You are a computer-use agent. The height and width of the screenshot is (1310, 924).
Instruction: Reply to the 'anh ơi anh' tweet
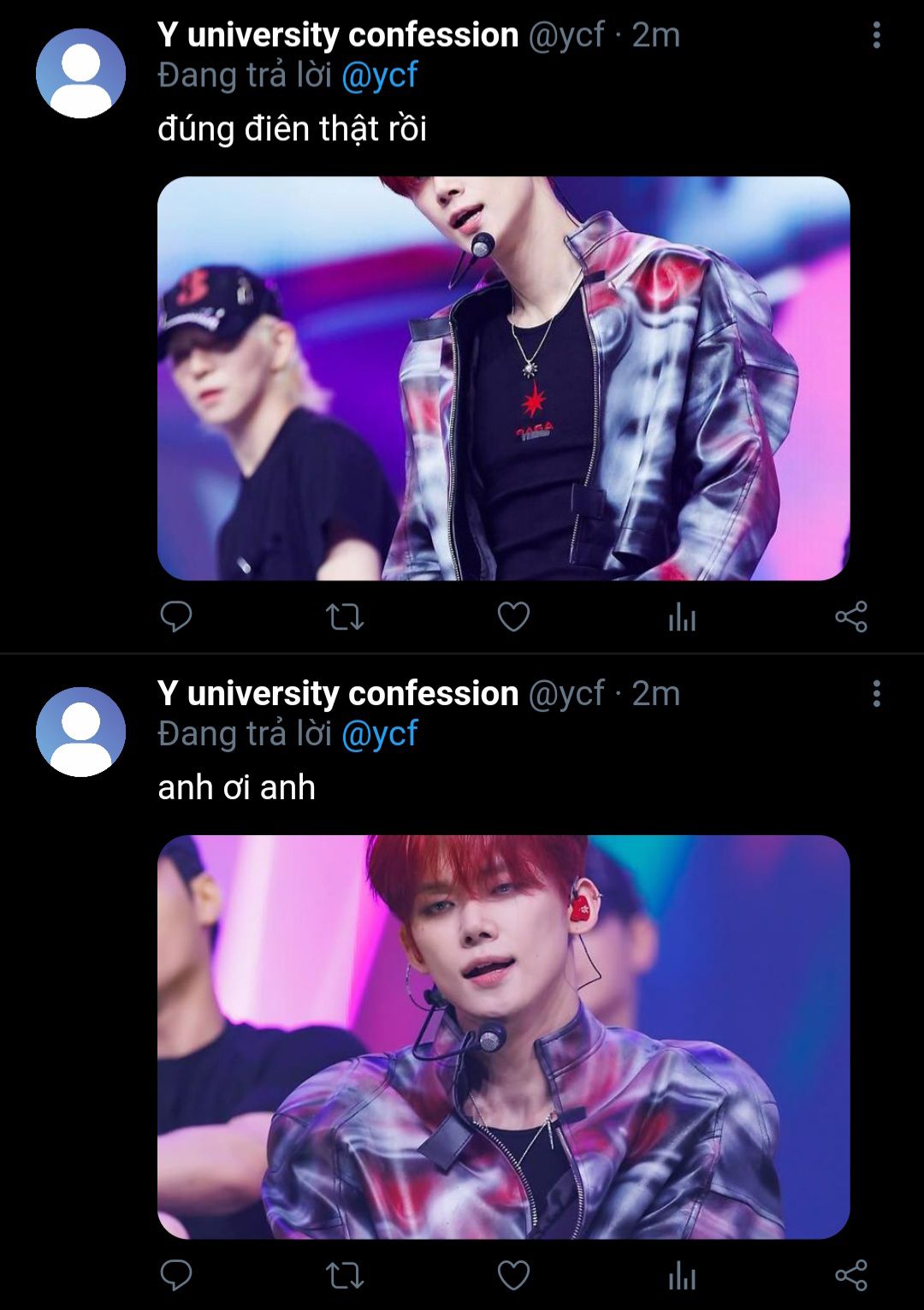point(176,1275)
